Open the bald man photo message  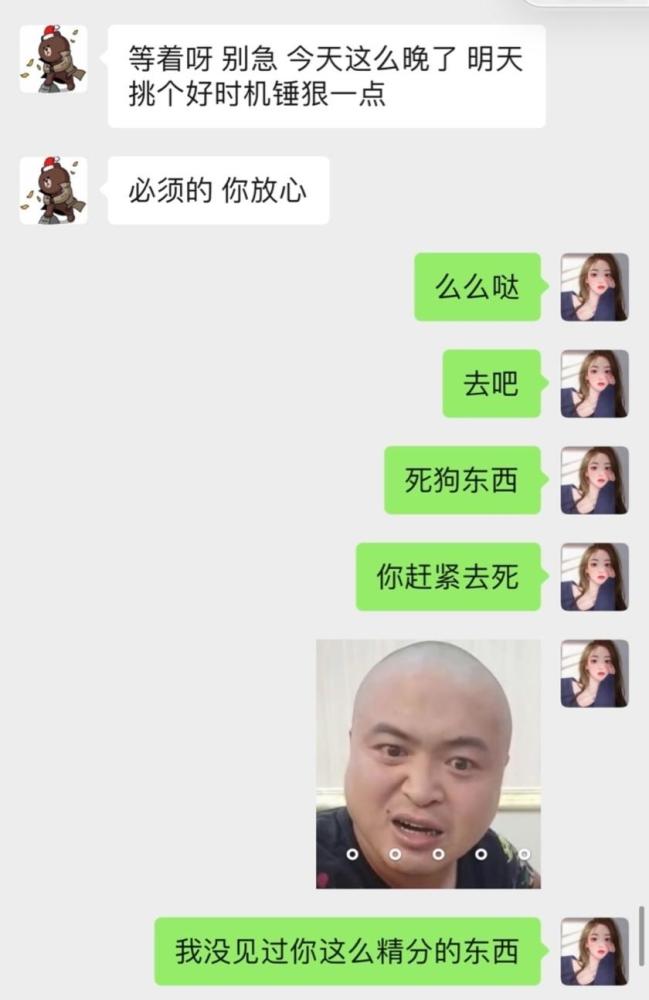coord(428,763)
